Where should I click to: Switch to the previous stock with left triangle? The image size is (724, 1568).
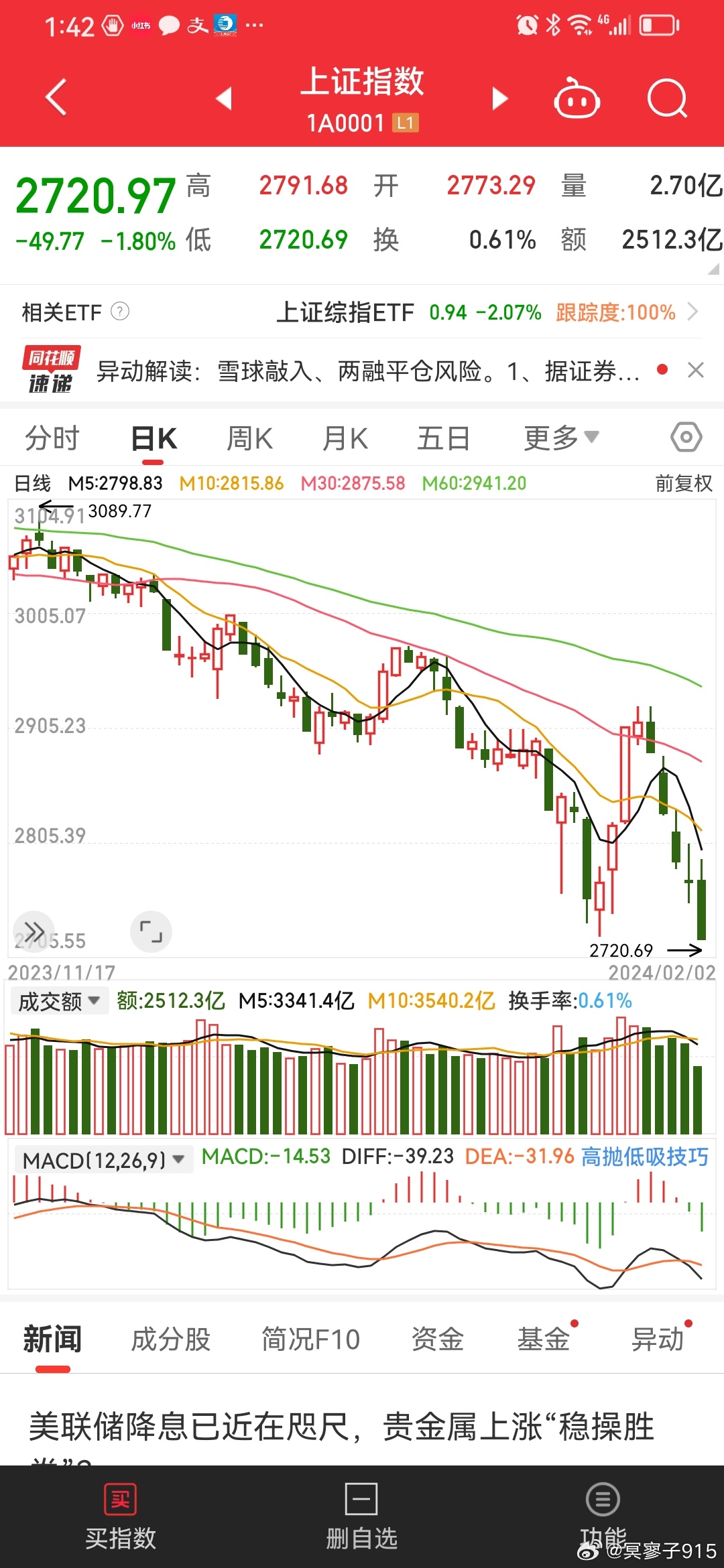click(x=225, y=99)
